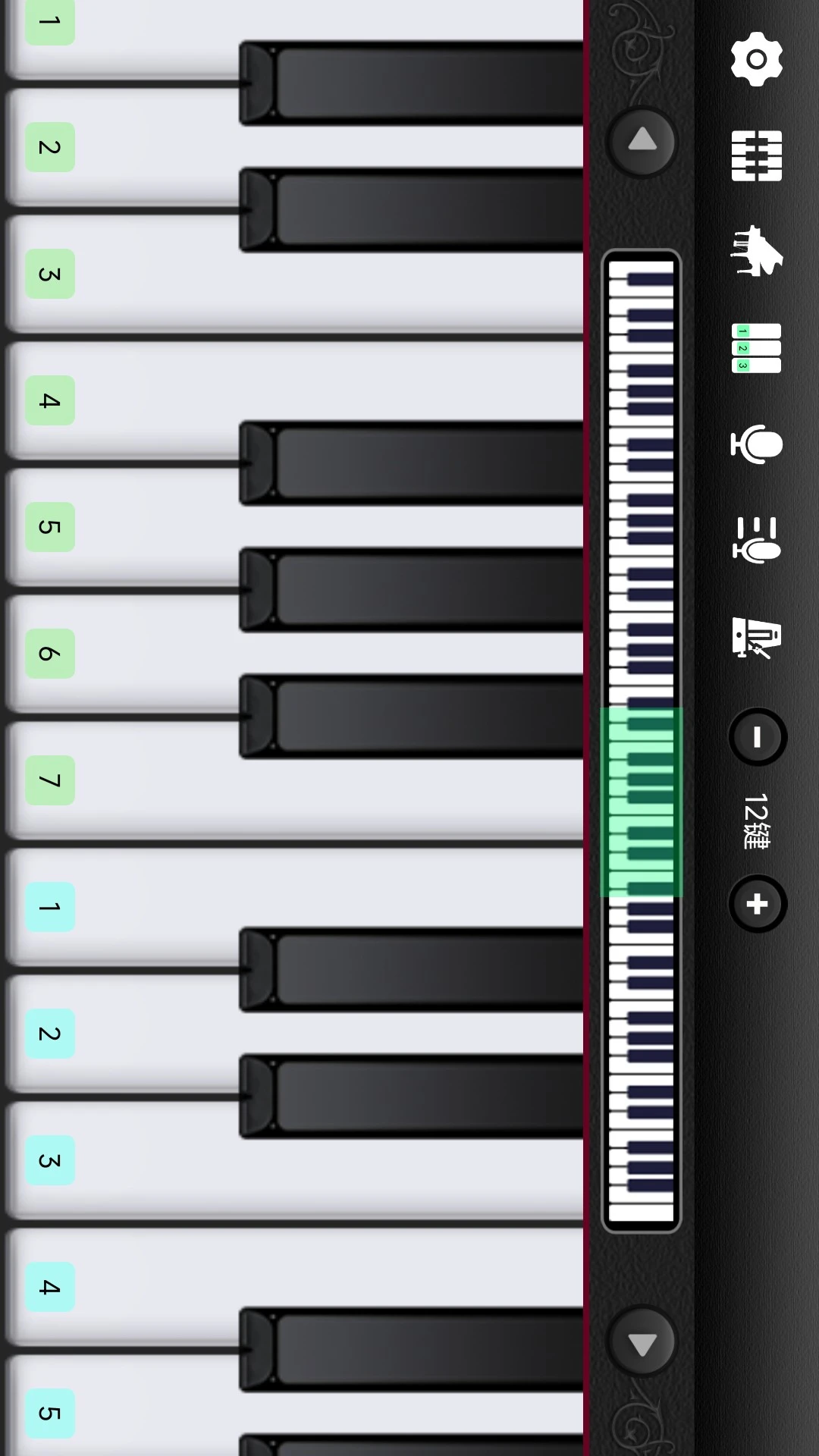Screen dimensions: 819x1456
Task: Increase key count with plus button
Action: [x=757, y=904]
